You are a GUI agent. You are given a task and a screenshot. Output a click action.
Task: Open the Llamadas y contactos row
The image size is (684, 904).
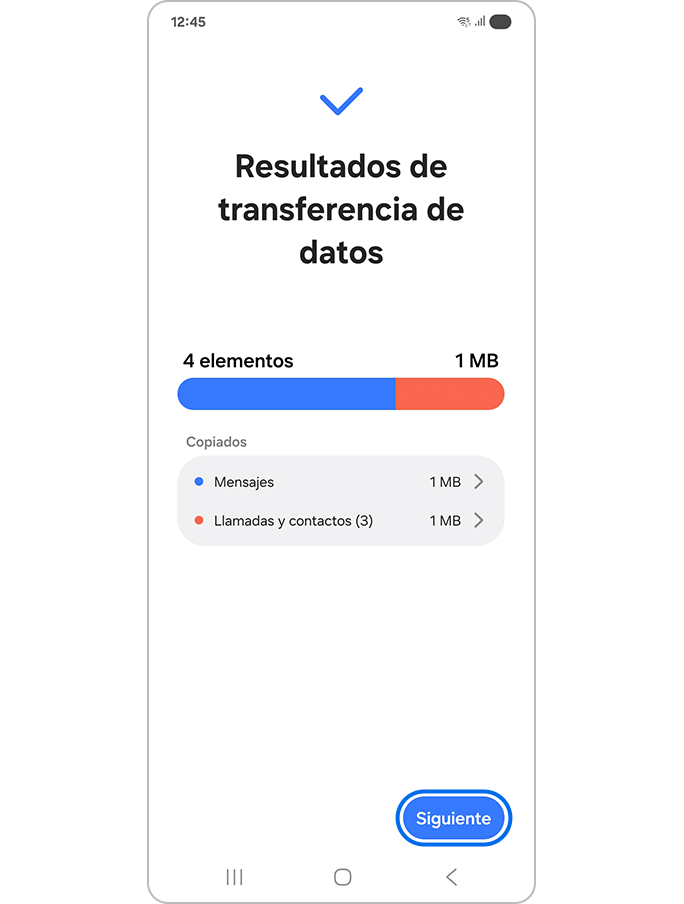click(x=340, y=521)
